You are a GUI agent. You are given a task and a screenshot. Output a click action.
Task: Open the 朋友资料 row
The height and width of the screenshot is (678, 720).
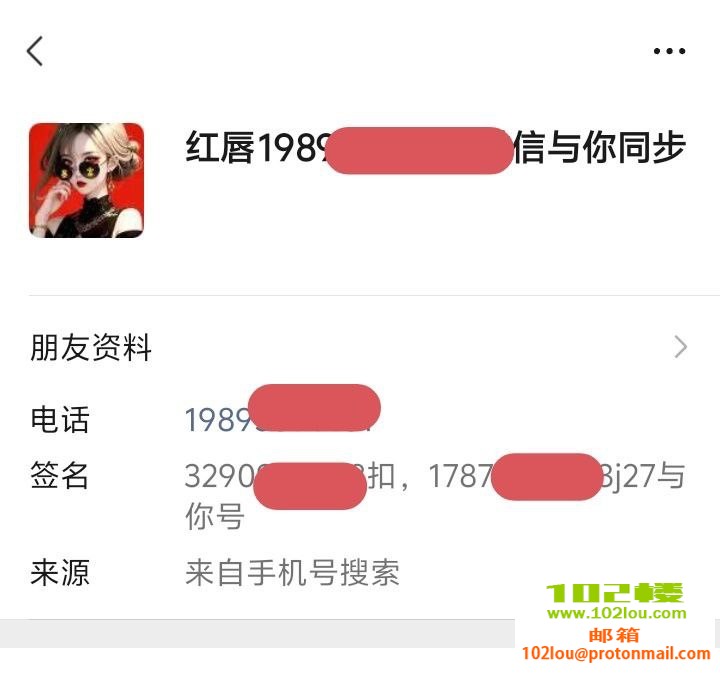pyautogui.click(x=360, y=348)
